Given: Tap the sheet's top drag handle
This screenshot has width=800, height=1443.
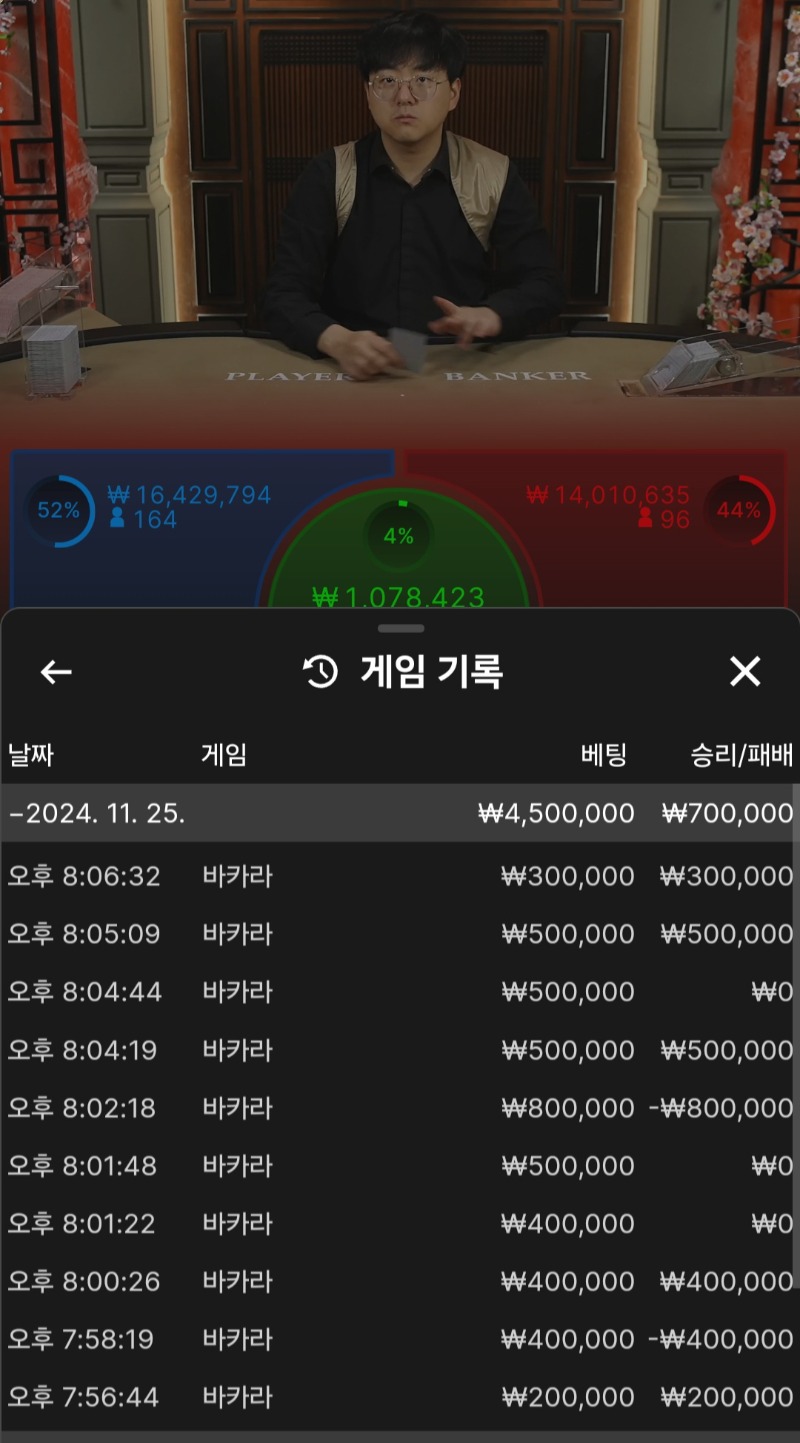Looking at the screenshot, I should 401,628.
